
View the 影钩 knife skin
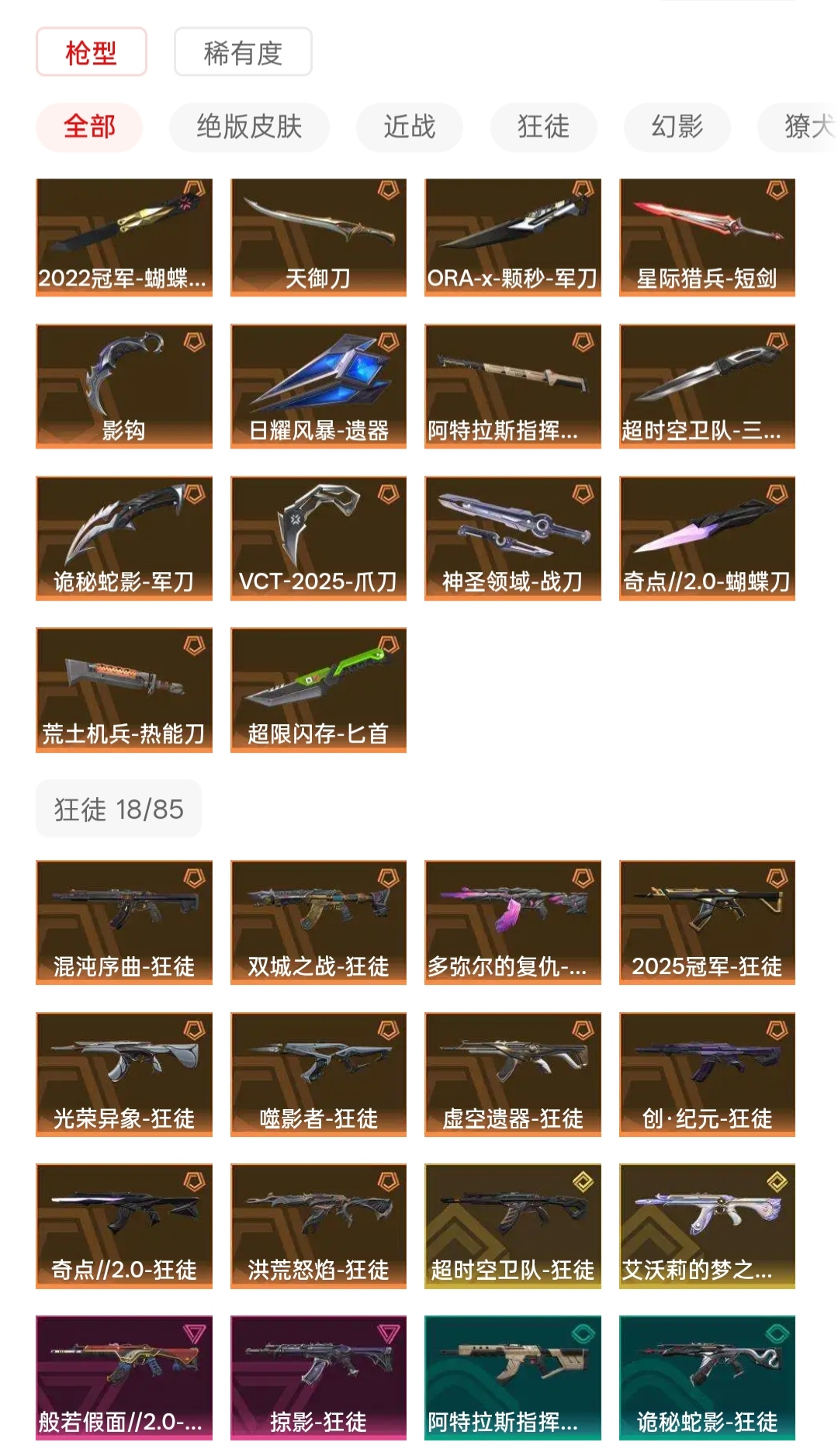point(124,386)
